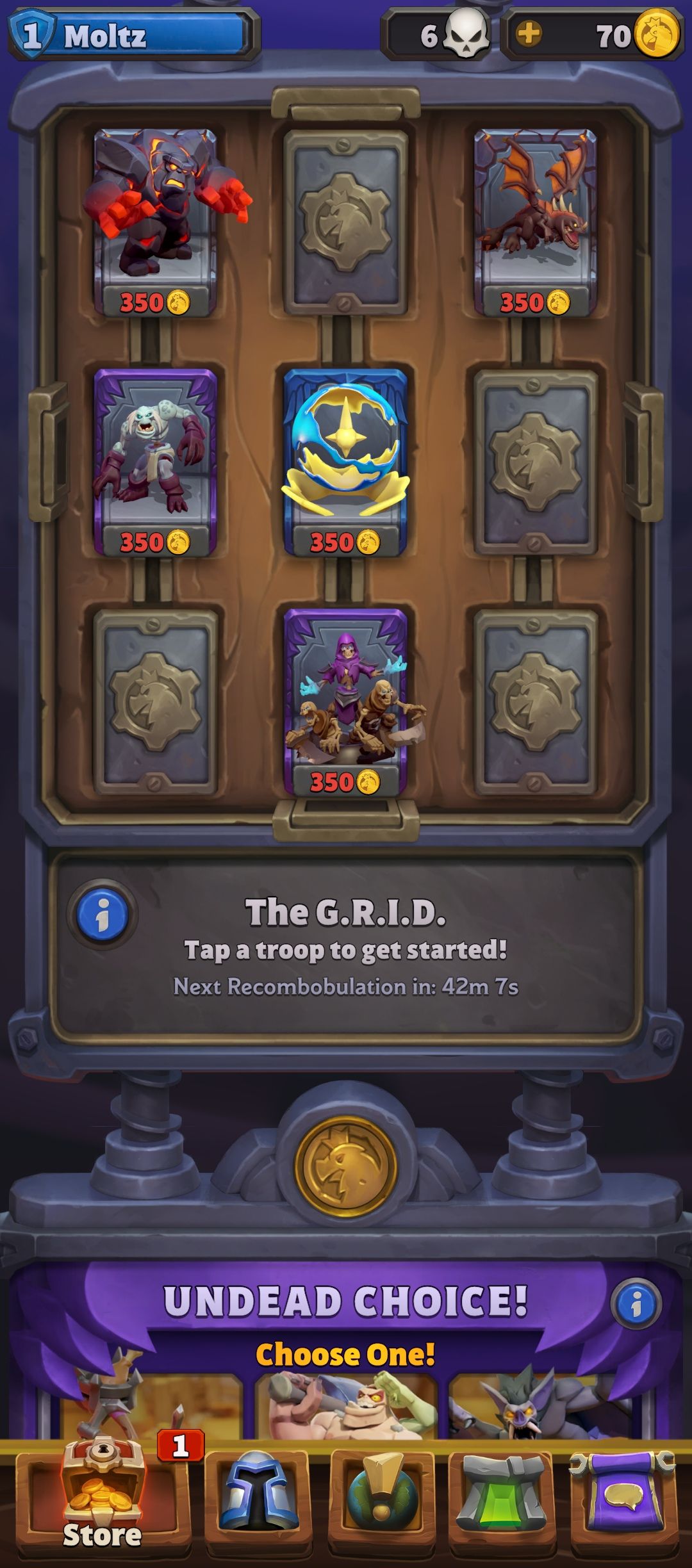The width and height of the screenshot is (692, 1568).
Task: Select the red dragon troop card
Action: (536, 223)
